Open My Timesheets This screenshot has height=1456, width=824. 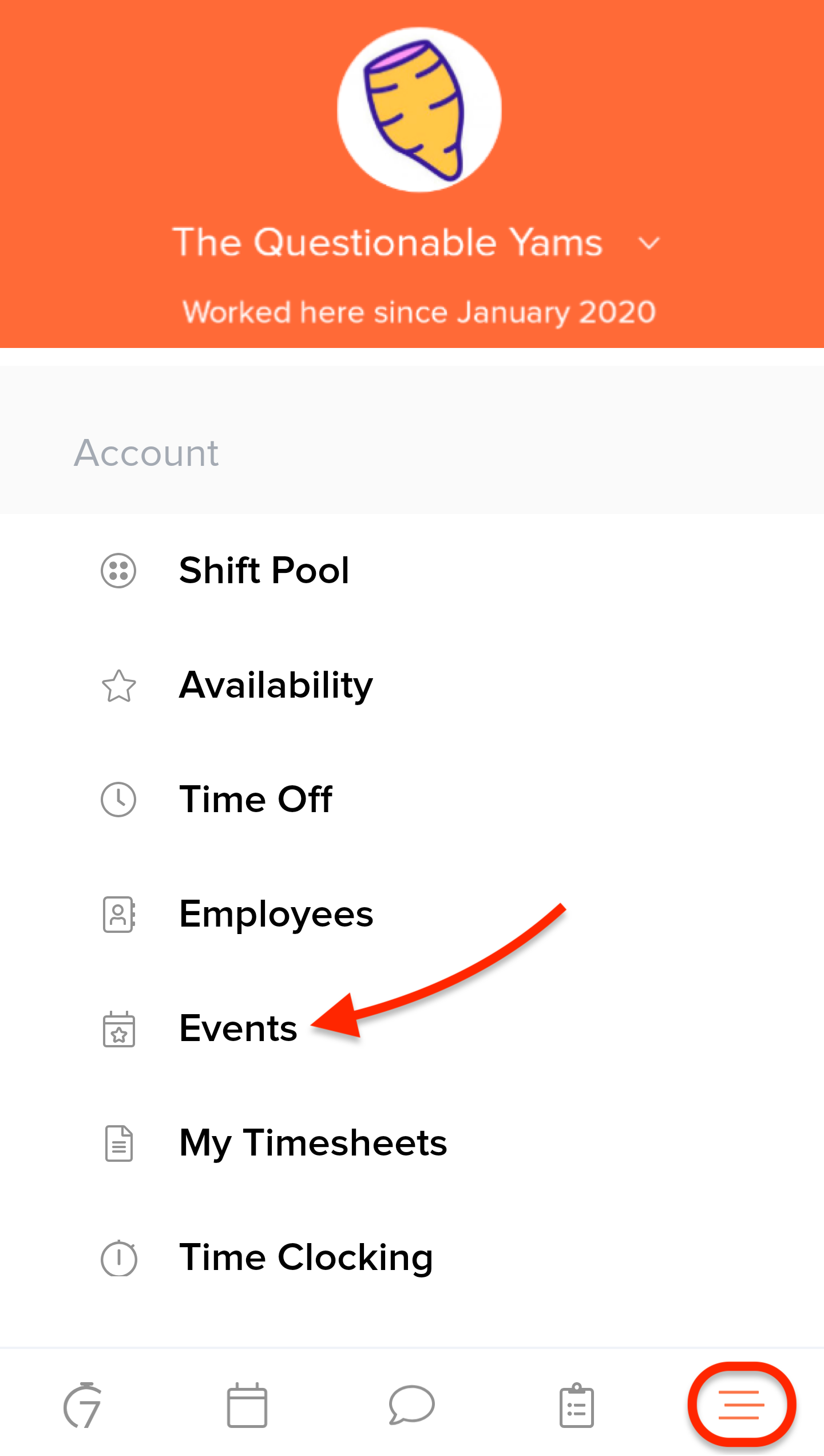412,1143
